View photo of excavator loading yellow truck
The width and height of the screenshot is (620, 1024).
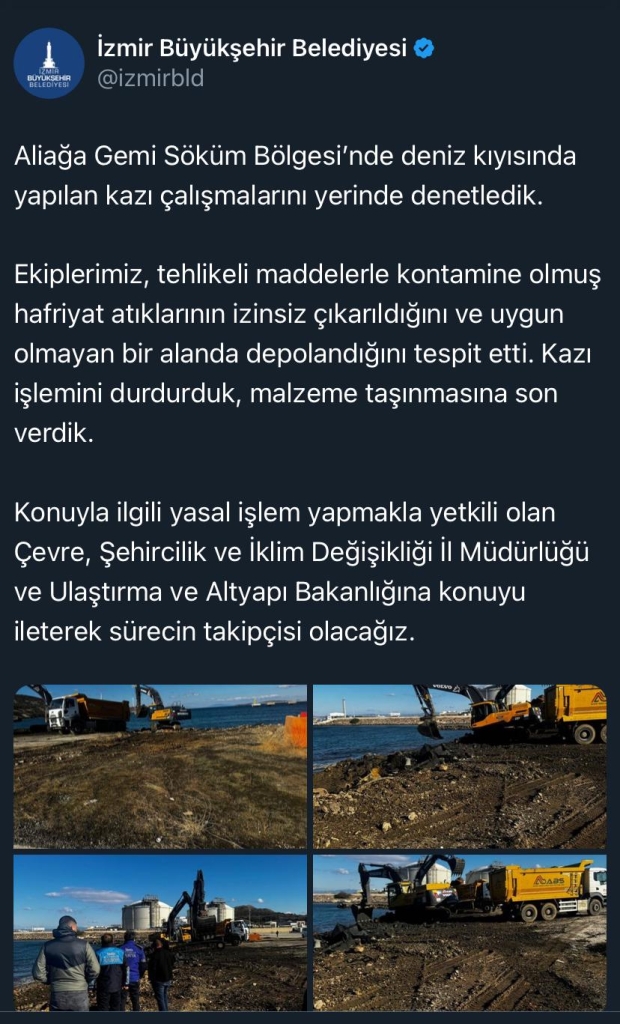click(x=459, y=932)
